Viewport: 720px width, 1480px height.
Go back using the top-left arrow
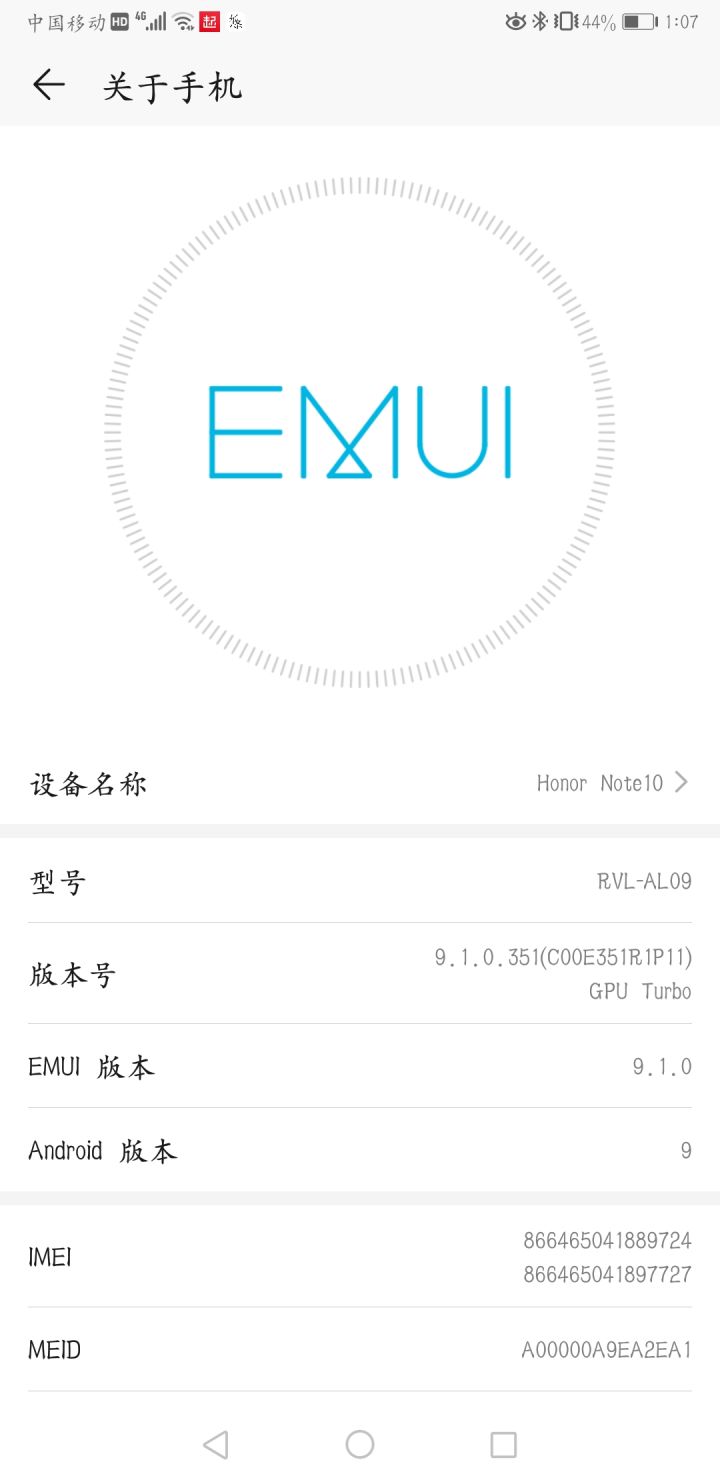(x=48, y=86)
